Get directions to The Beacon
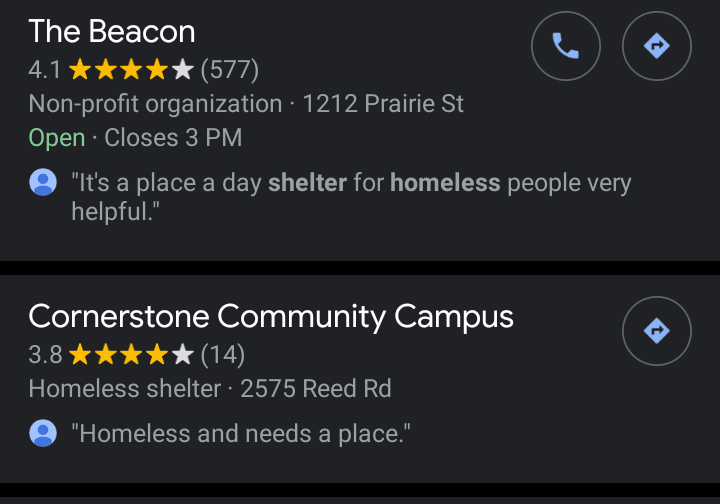This screenshot has height=504, width=720. click(656, 46)
